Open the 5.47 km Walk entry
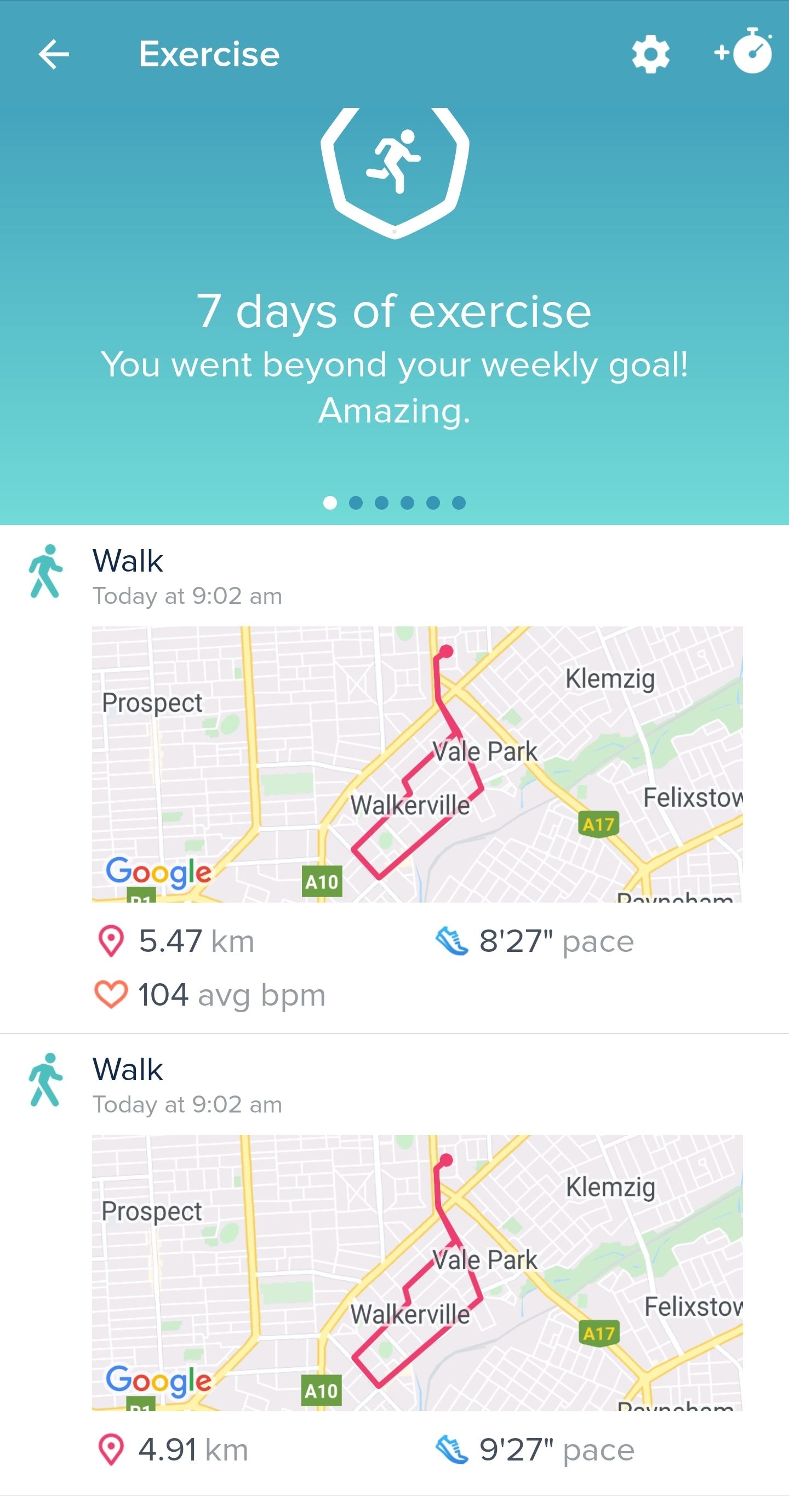The width and height of the screenshot is (789, 1512). (x=127, y=561)
